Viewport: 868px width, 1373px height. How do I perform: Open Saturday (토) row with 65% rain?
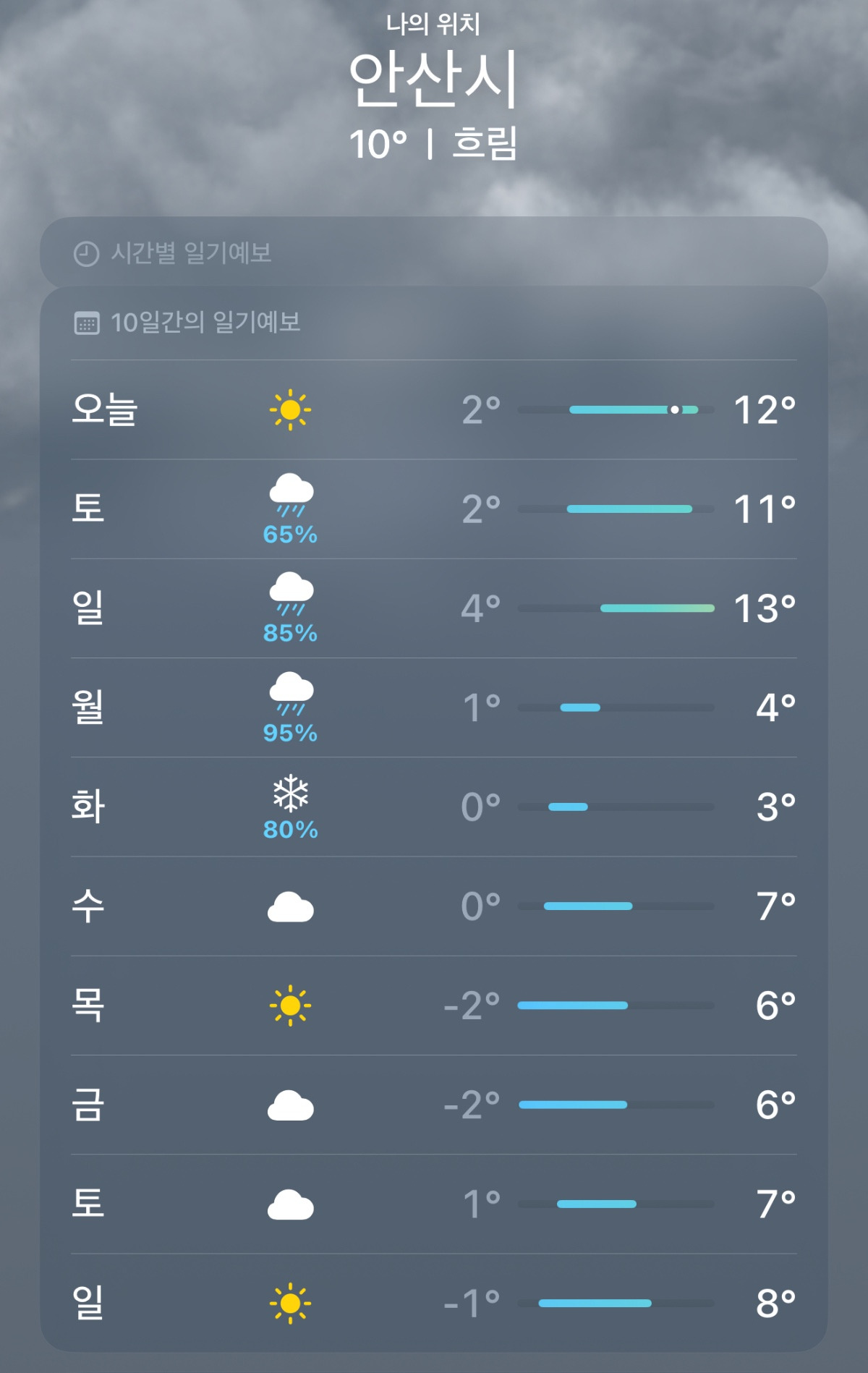click(434, 509)
